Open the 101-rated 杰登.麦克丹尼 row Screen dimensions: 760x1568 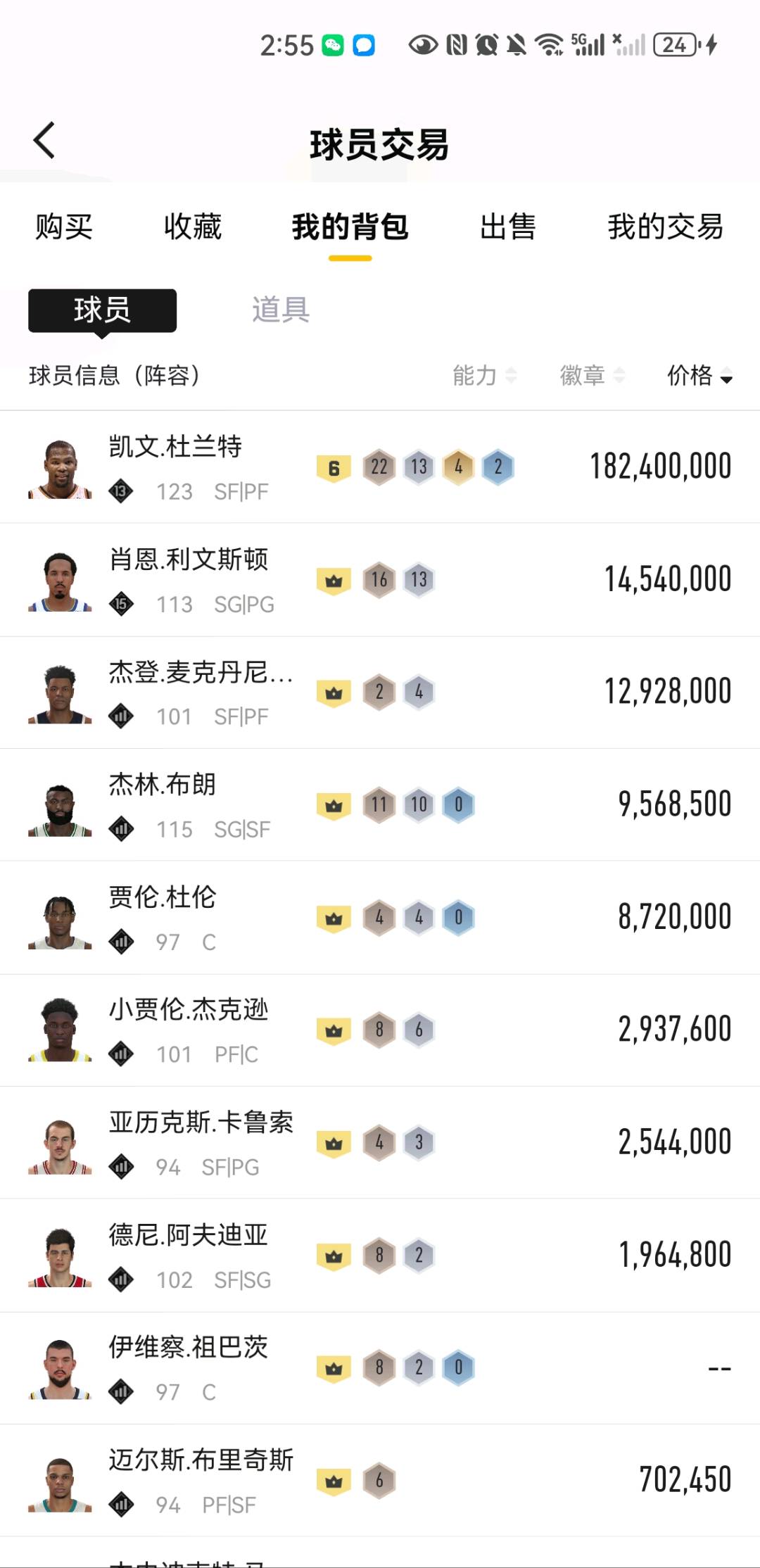[380, 693]
